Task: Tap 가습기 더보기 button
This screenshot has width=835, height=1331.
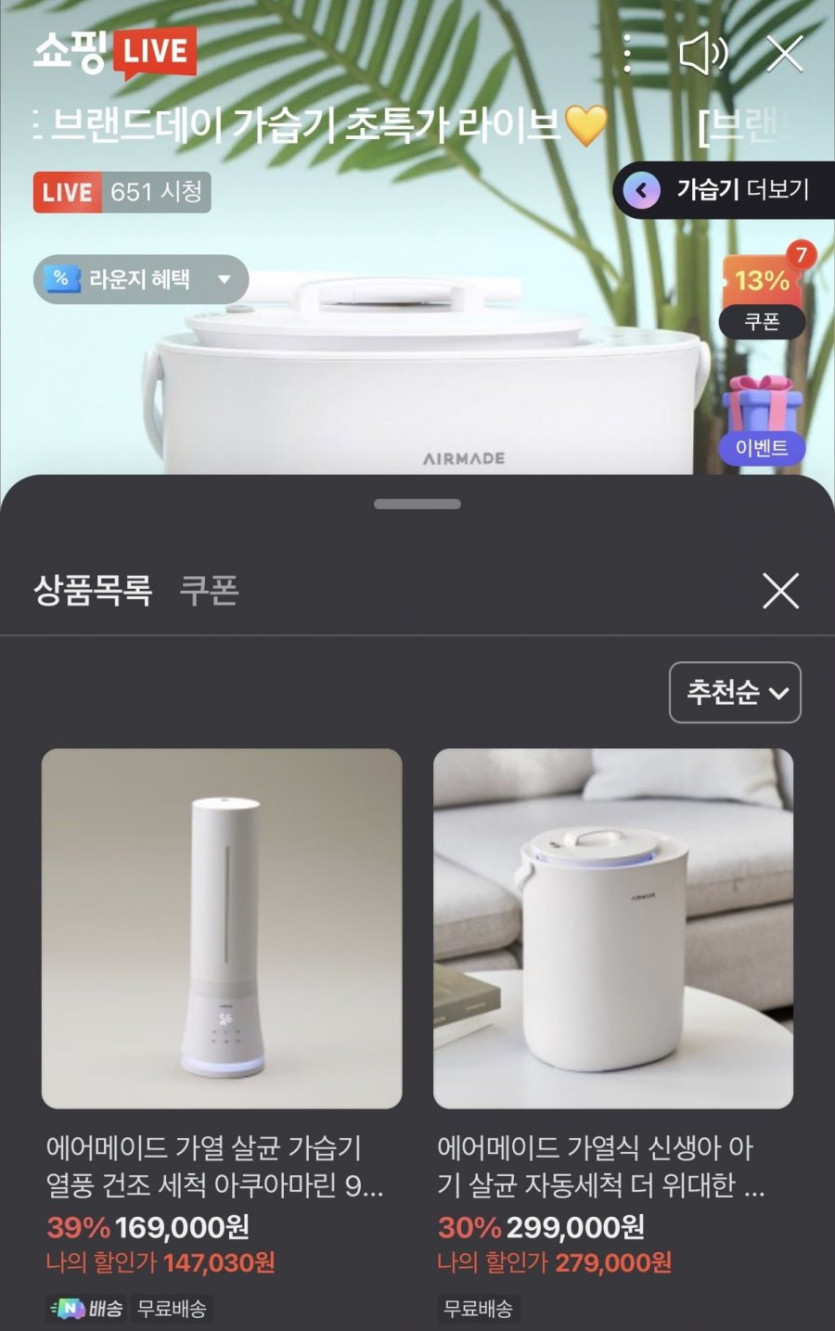Action: 724,190
